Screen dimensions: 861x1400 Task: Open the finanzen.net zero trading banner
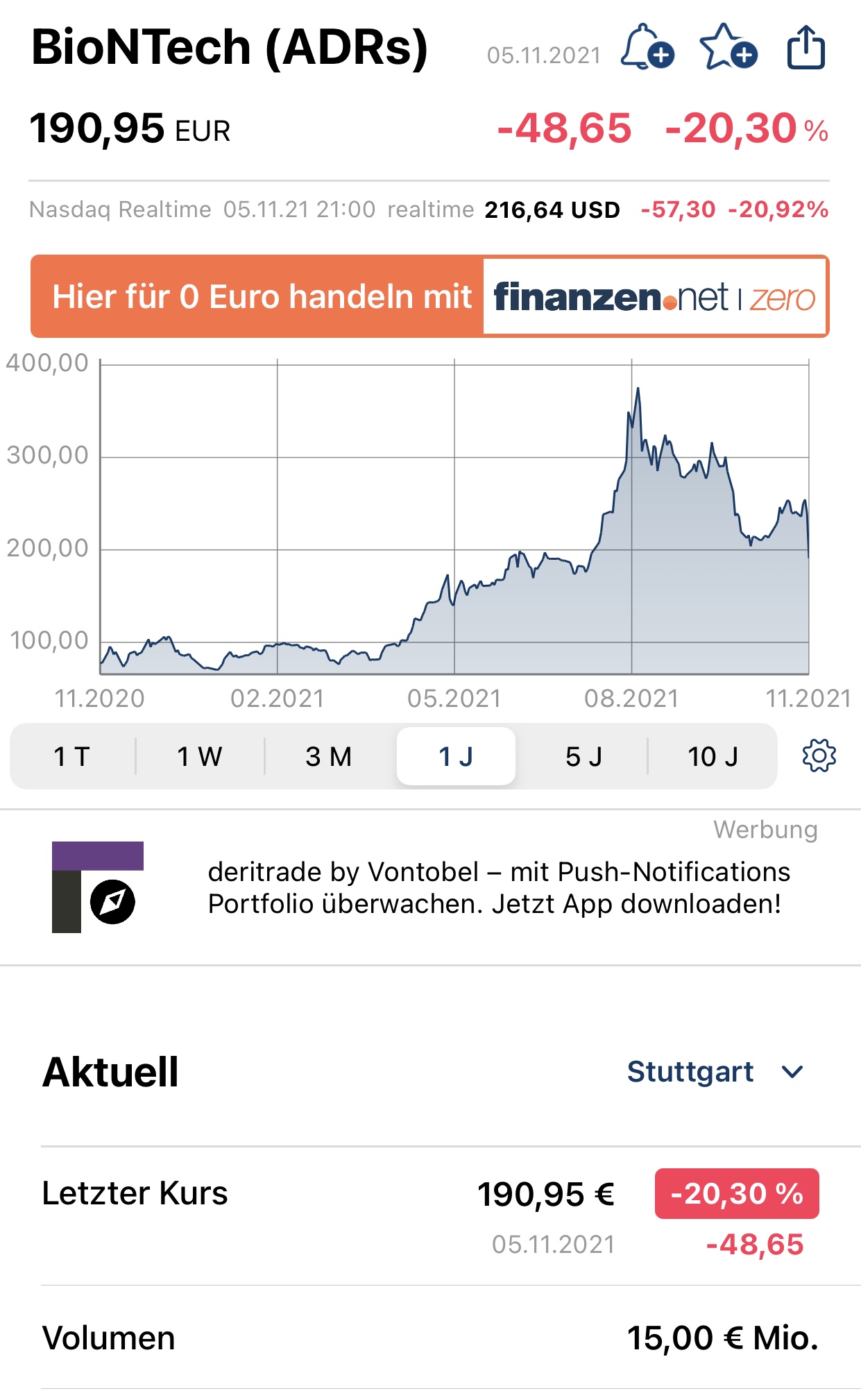[430, 297]
